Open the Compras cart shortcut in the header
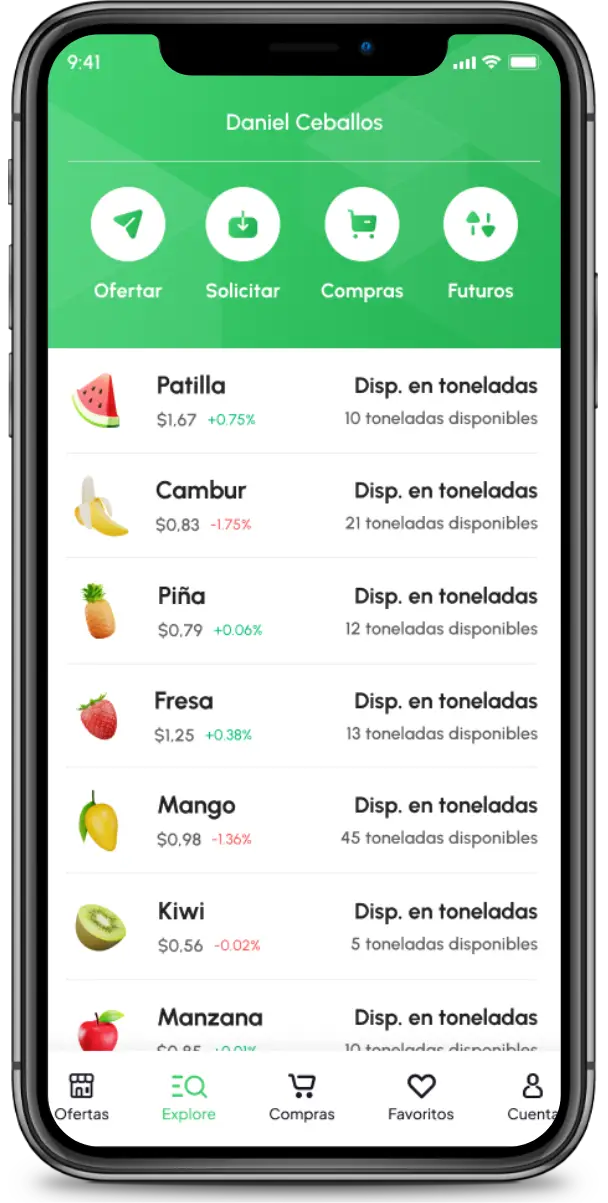 pyautogui.click(x=362, y=225)
